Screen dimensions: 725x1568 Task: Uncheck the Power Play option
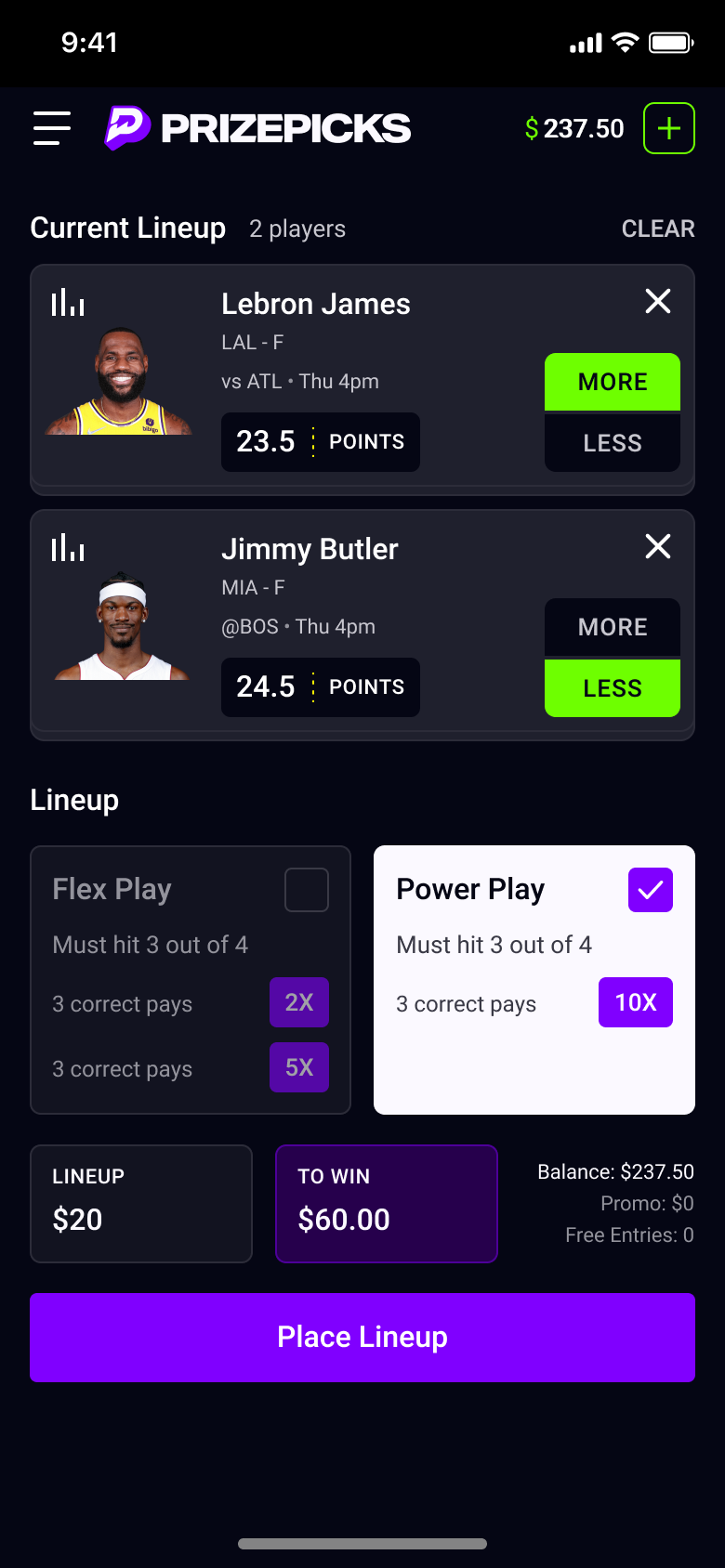pyautogui.click(x=651, y=889)
